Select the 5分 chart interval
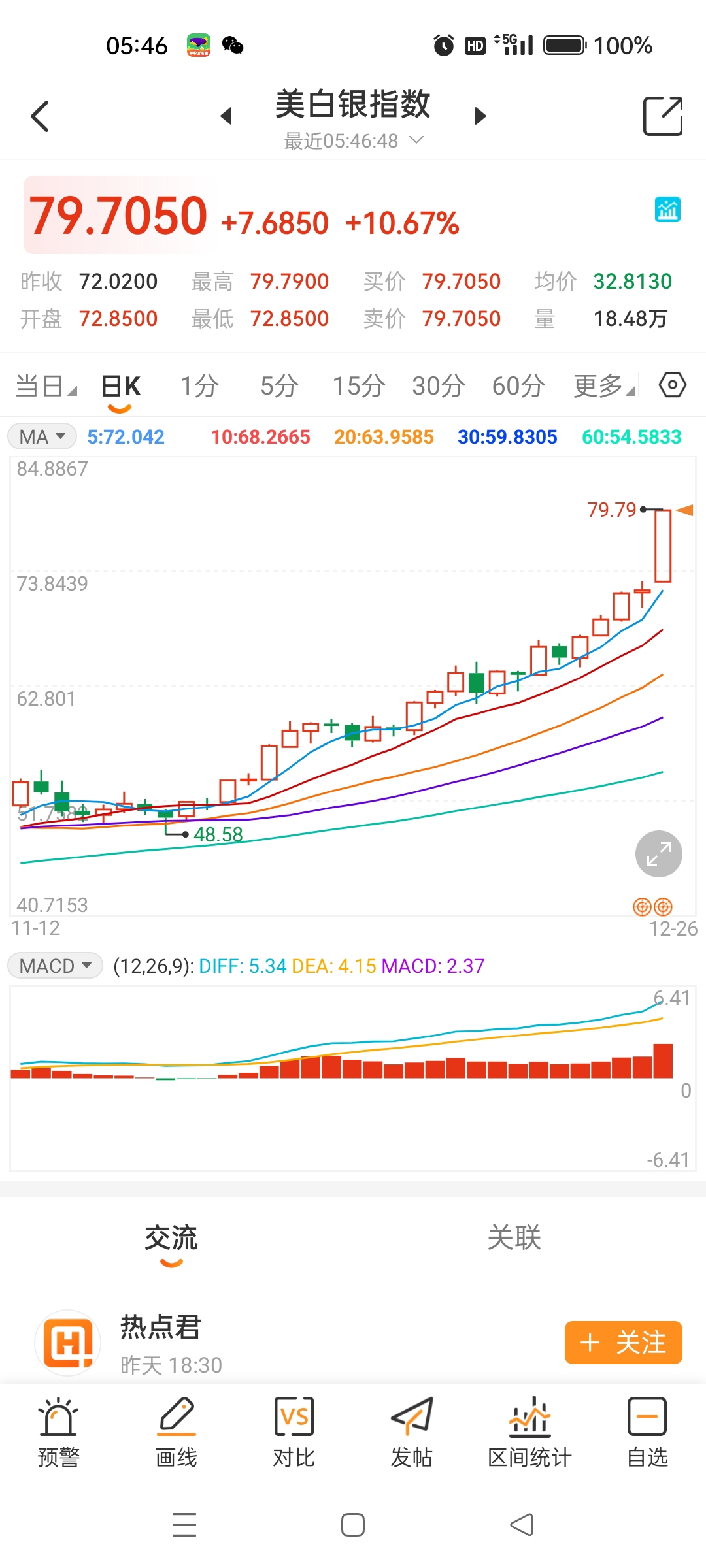This screenshot has height=1568, width=706. [x=279, y=386]
